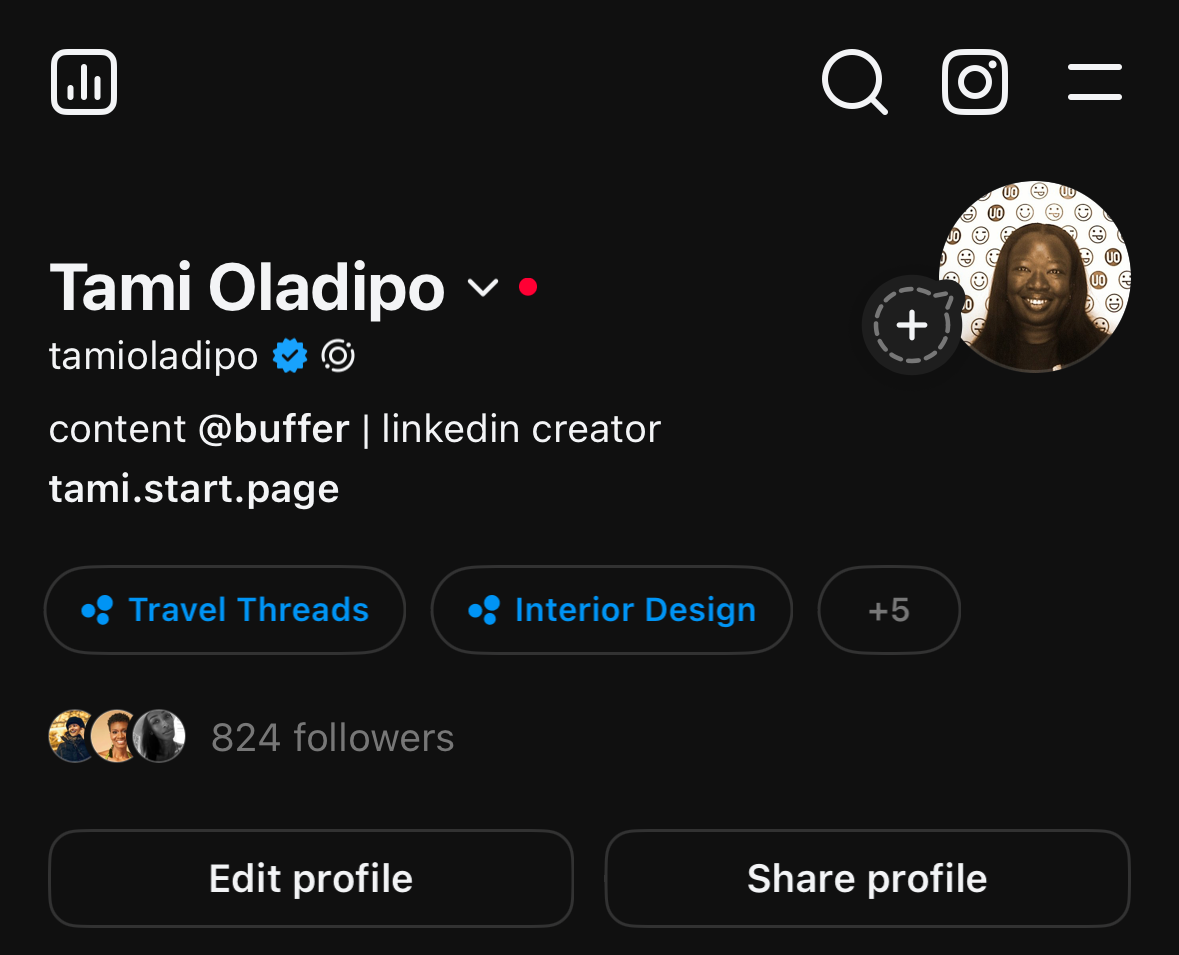Open the insights chart icon
This screenshot has height=955, width=1179.
pos(84,82)
